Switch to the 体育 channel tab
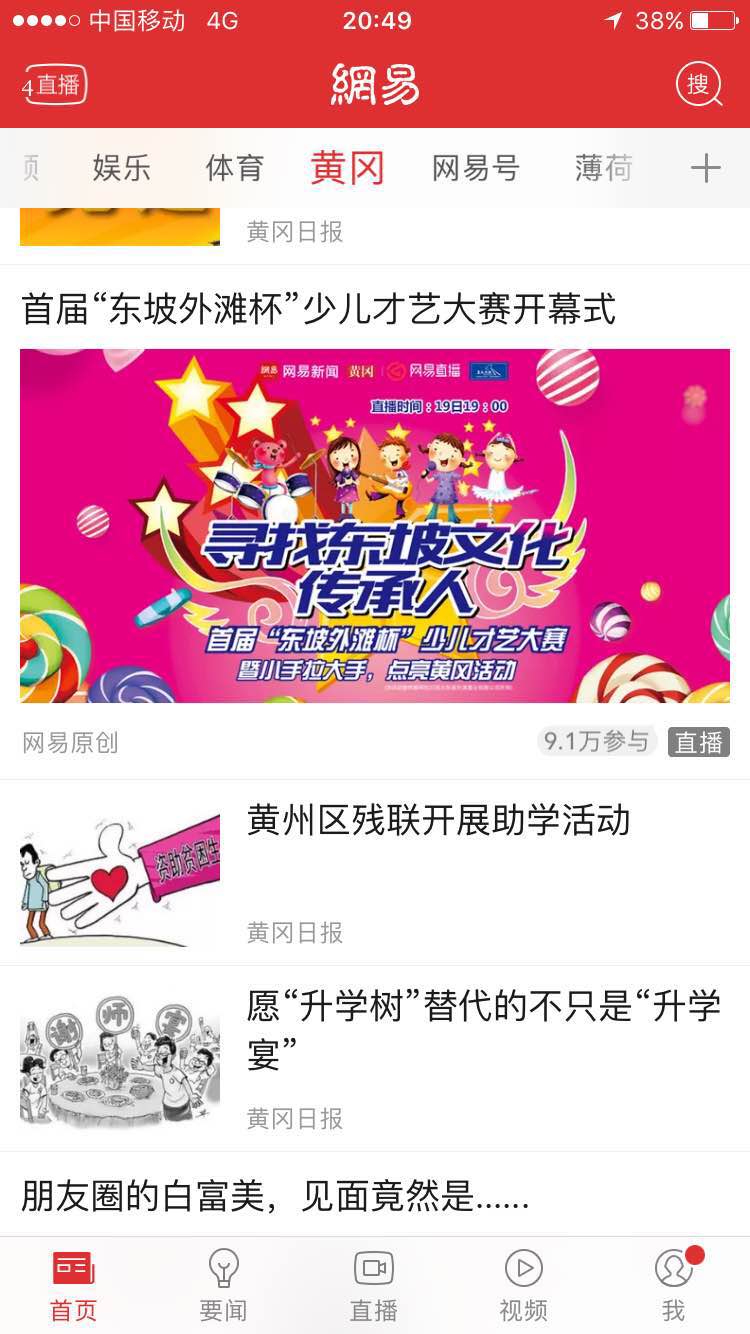This screenshot has width=750, height=1334. (234, 168)
